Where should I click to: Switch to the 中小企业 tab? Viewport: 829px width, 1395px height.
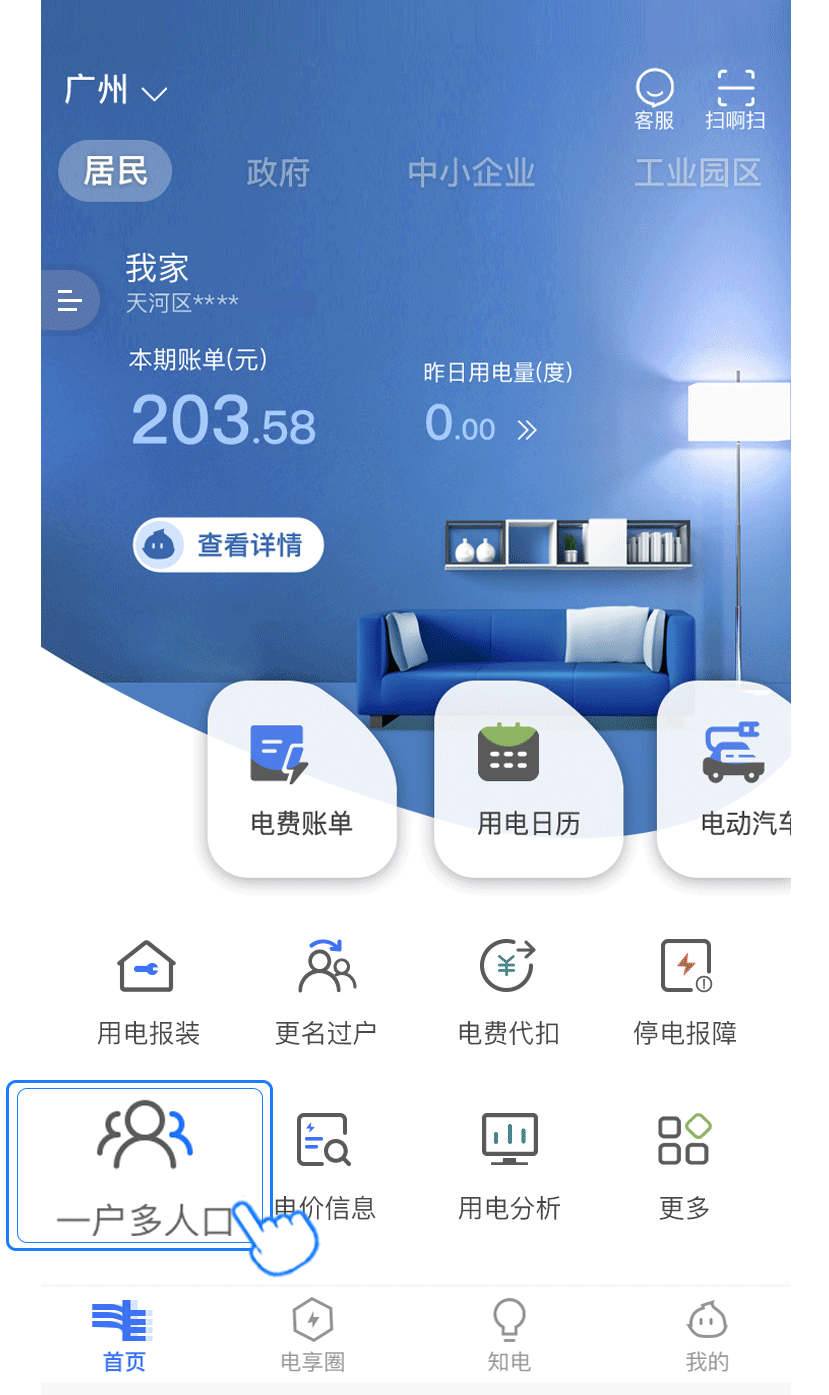pos(471,172)
